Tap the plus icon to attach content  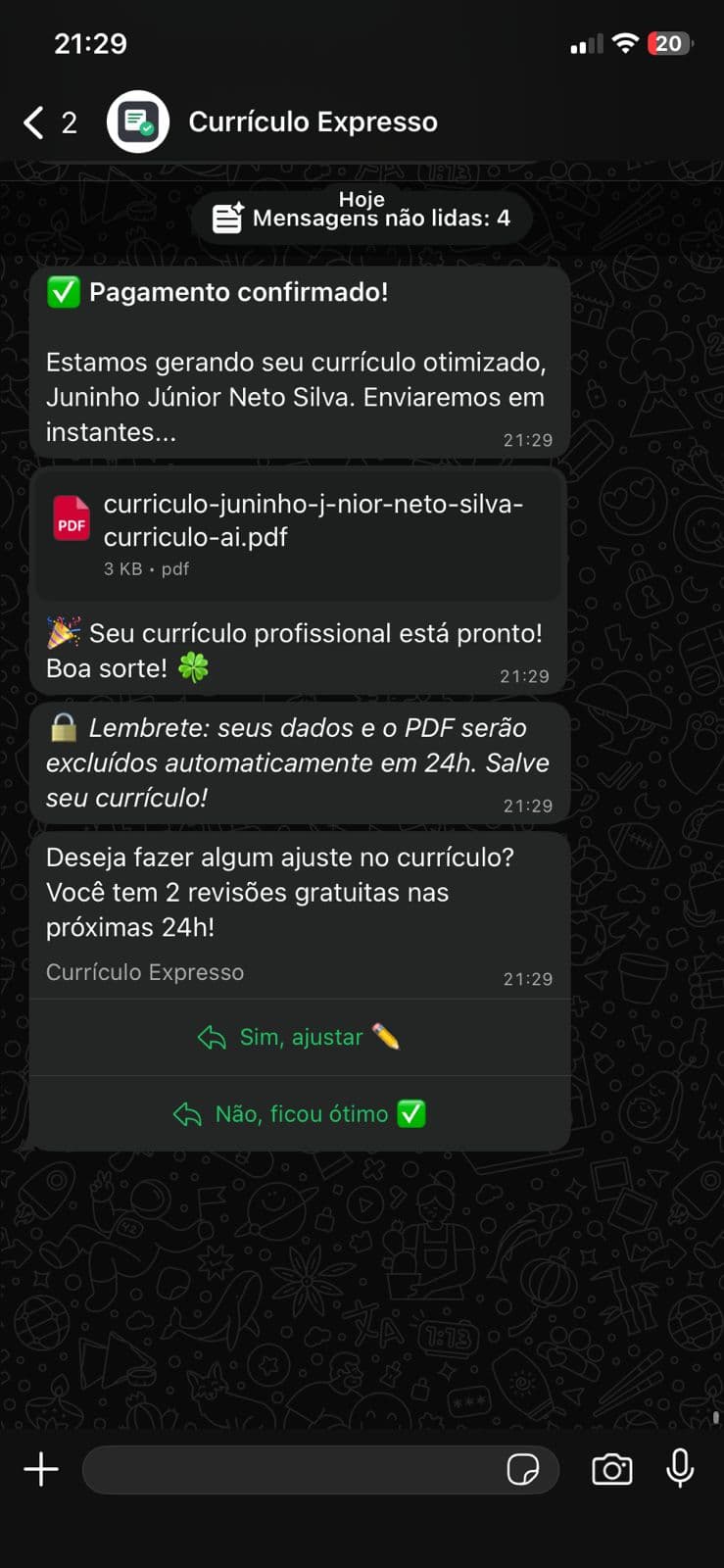point(41,1469)
